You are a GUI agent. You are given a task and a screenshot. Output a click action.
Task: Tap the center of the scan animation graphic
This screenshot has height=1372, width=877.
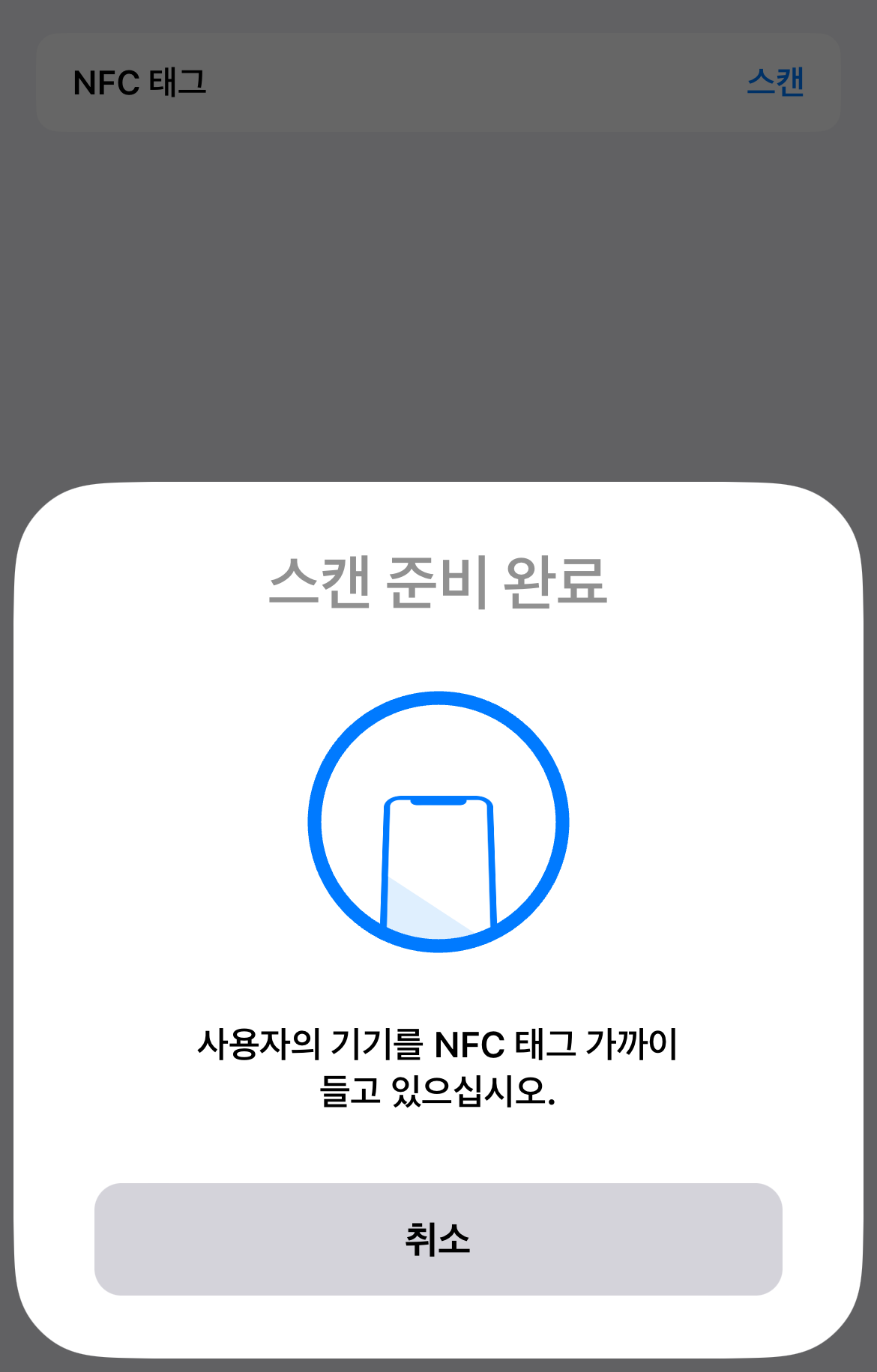pyautogui.click(x=438, y=821)
